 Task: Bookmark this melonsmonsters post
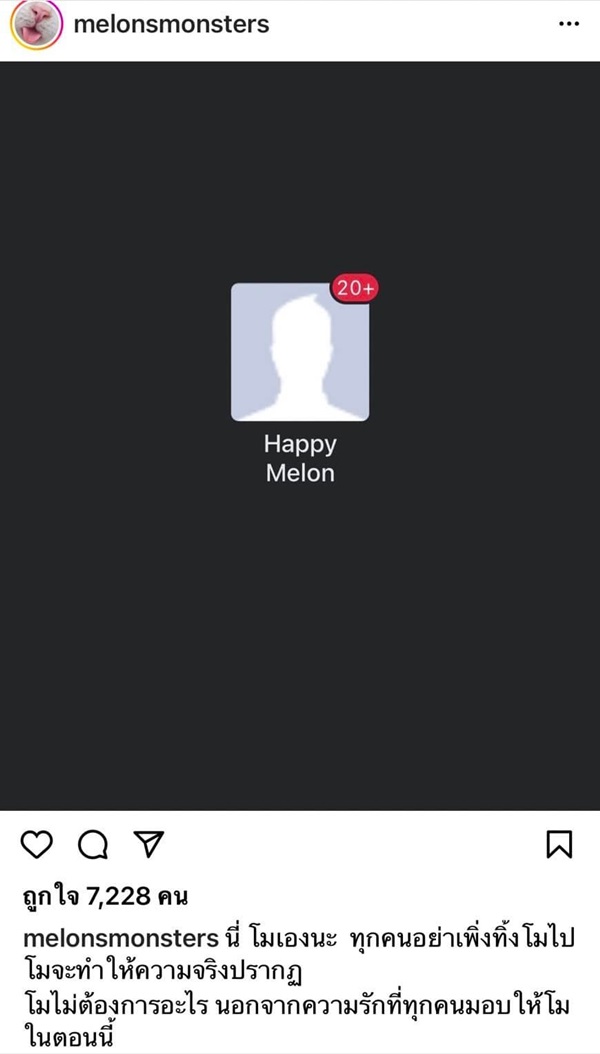tap(559, 845)
